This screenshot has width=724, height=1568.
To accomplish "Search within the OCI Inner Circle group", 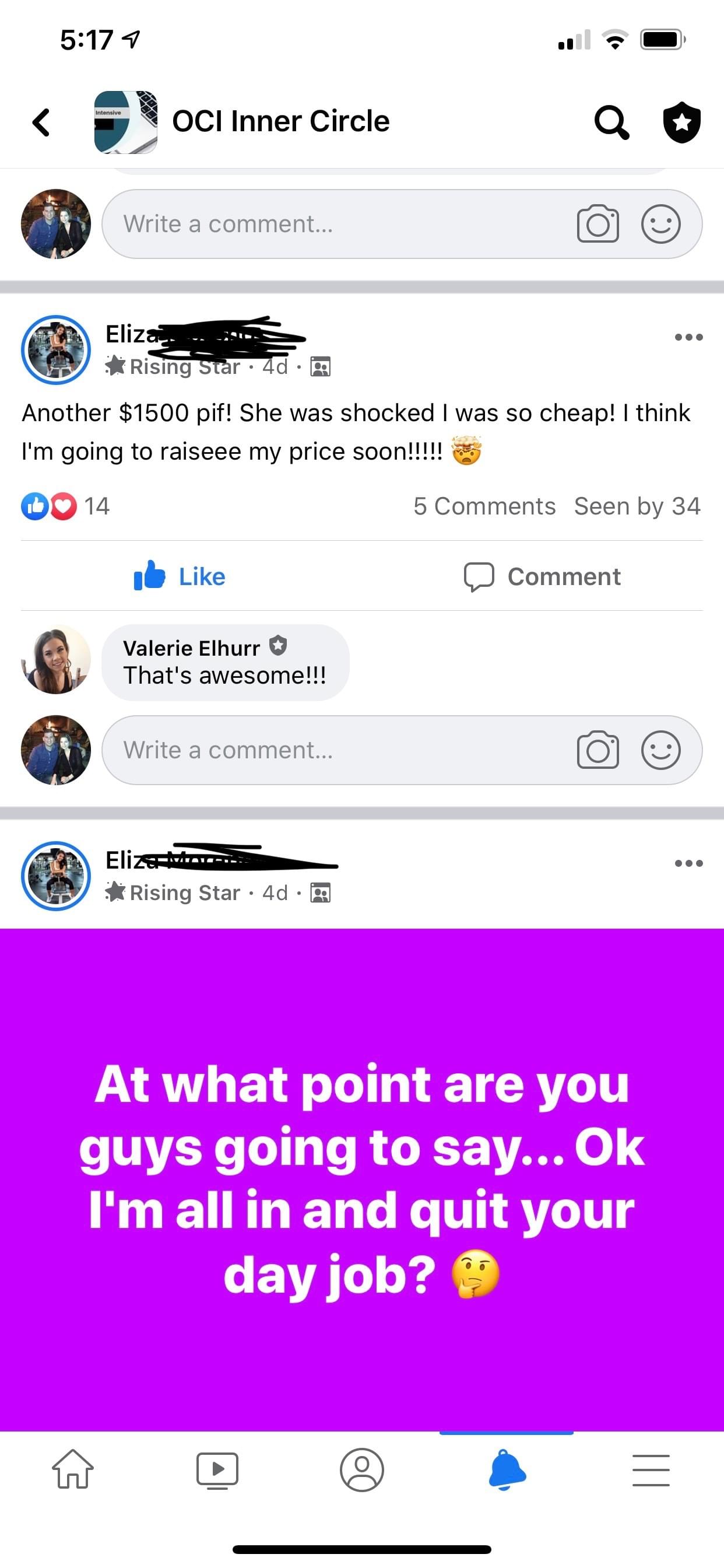I will 611,123.
